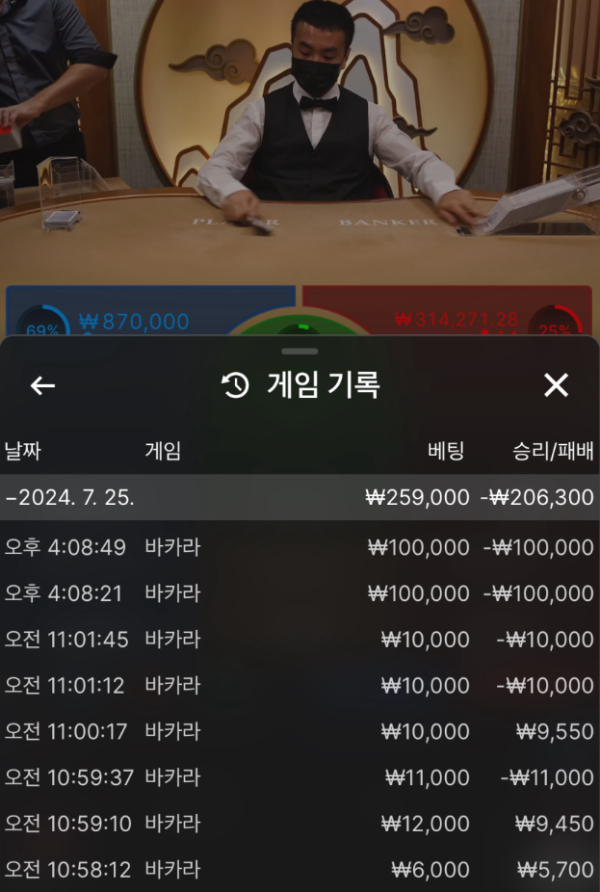Image resolution: width=600 pixels, height=892 pixels.
Task: Select the 오전 10:59:37 baccarat record
Action: click(x=299, y=778)
